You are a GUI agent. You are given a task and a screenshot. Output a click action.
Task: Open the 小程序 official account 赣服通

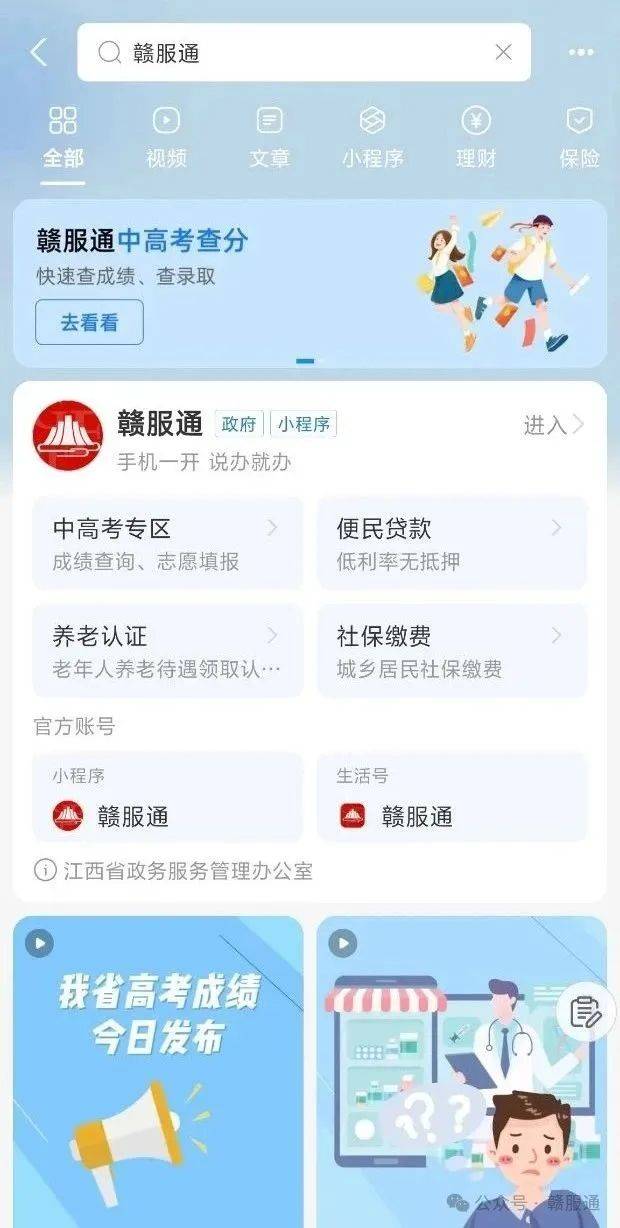tap(167, 798)
